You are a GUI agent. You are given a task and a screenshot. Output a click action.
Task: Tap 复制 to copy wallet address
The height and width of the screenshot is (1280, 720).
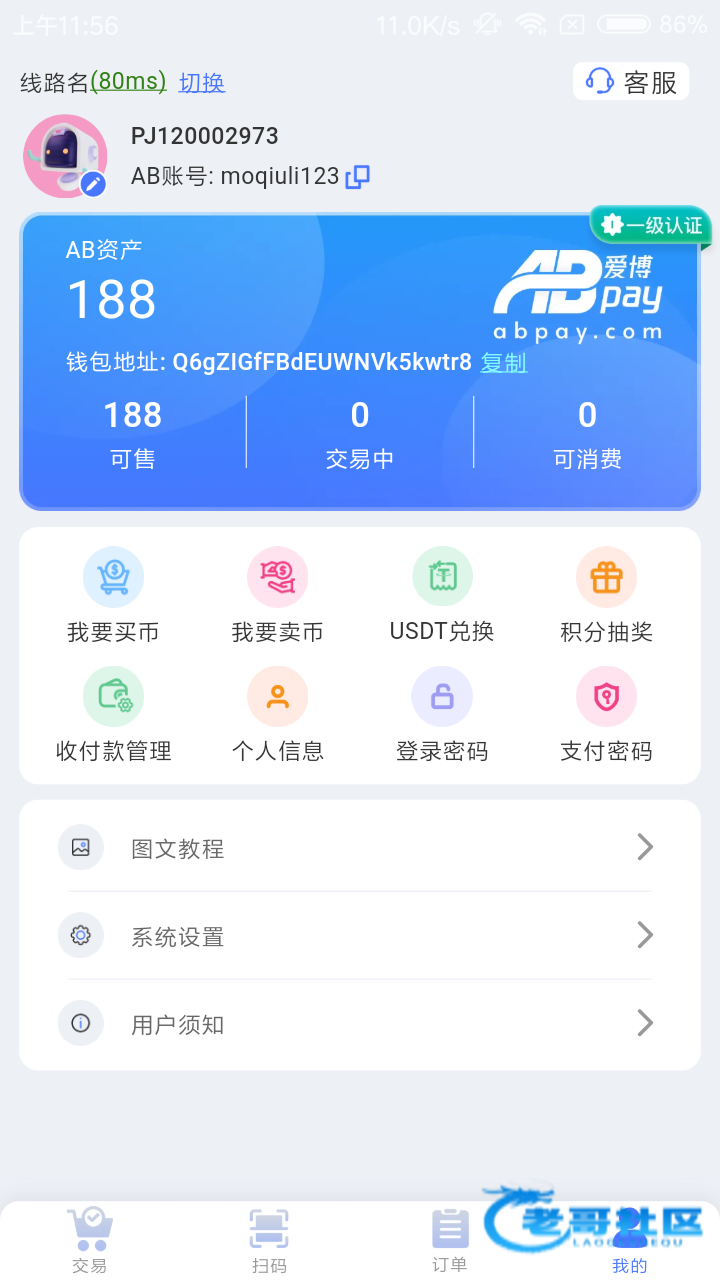pyautogui.click(x=504, y=362)
